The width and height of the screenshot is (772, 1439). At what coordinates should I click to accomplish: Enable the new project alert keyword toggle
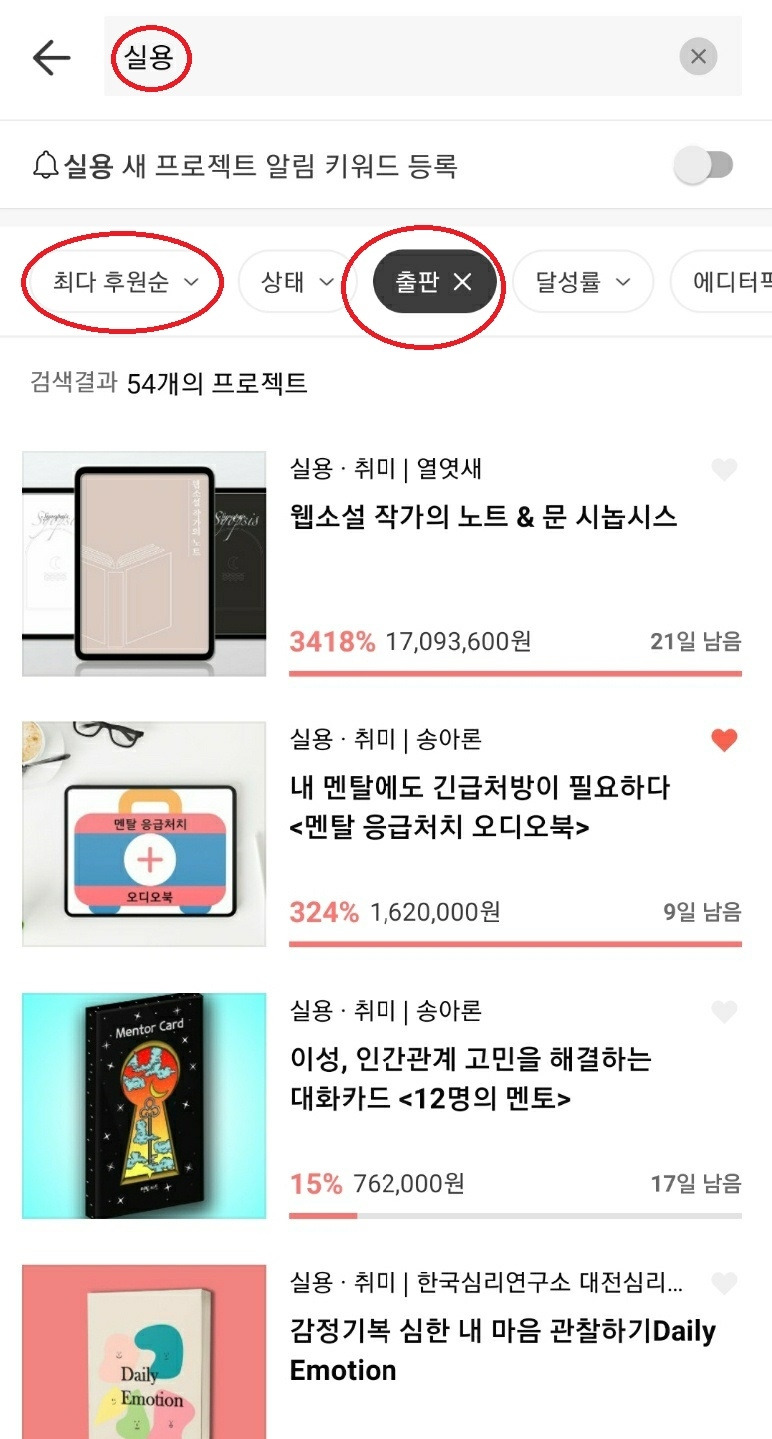click(708, 162)
